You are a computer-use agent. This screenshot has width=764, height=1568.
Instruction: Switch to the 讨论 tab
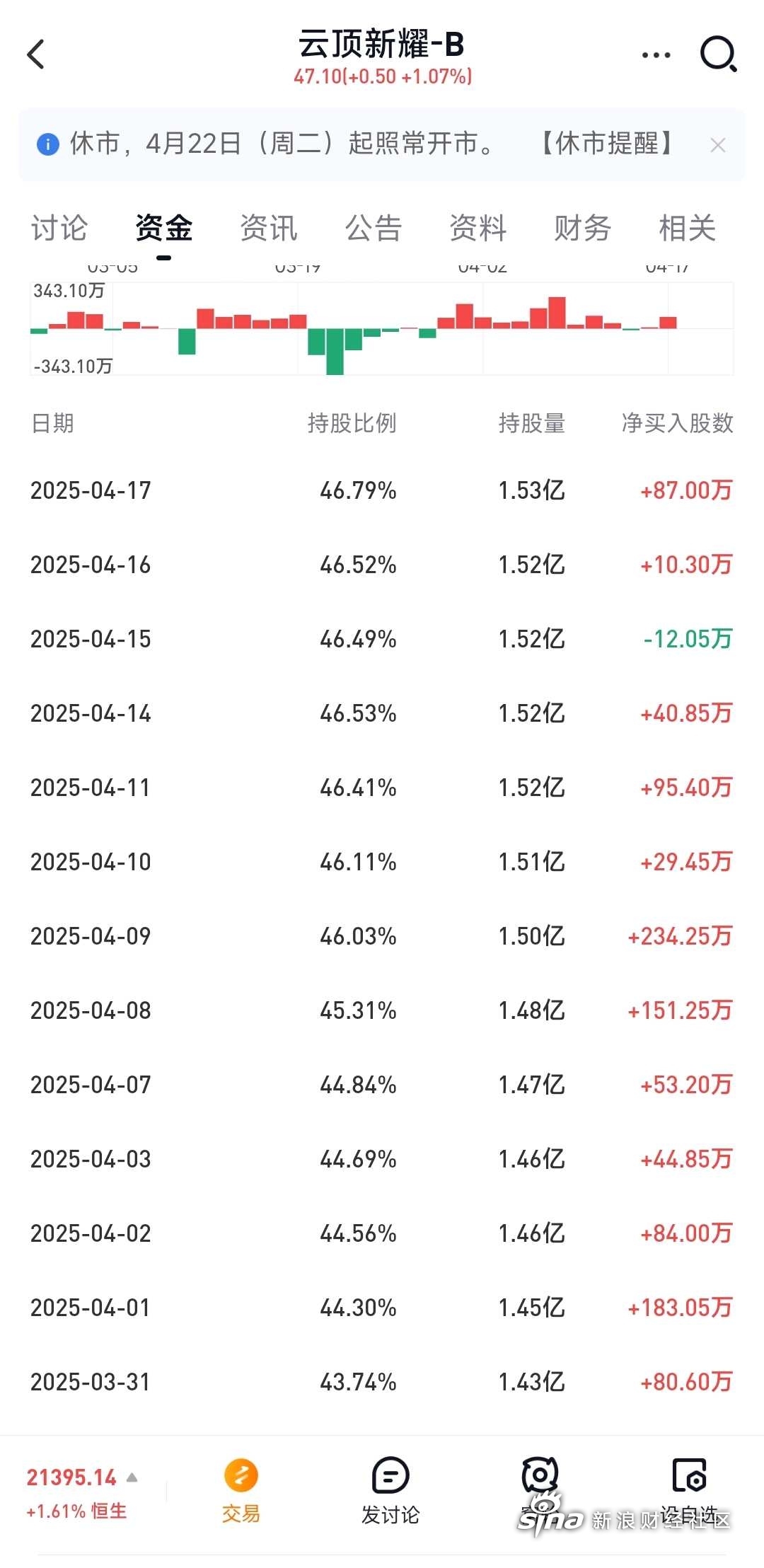59,228
